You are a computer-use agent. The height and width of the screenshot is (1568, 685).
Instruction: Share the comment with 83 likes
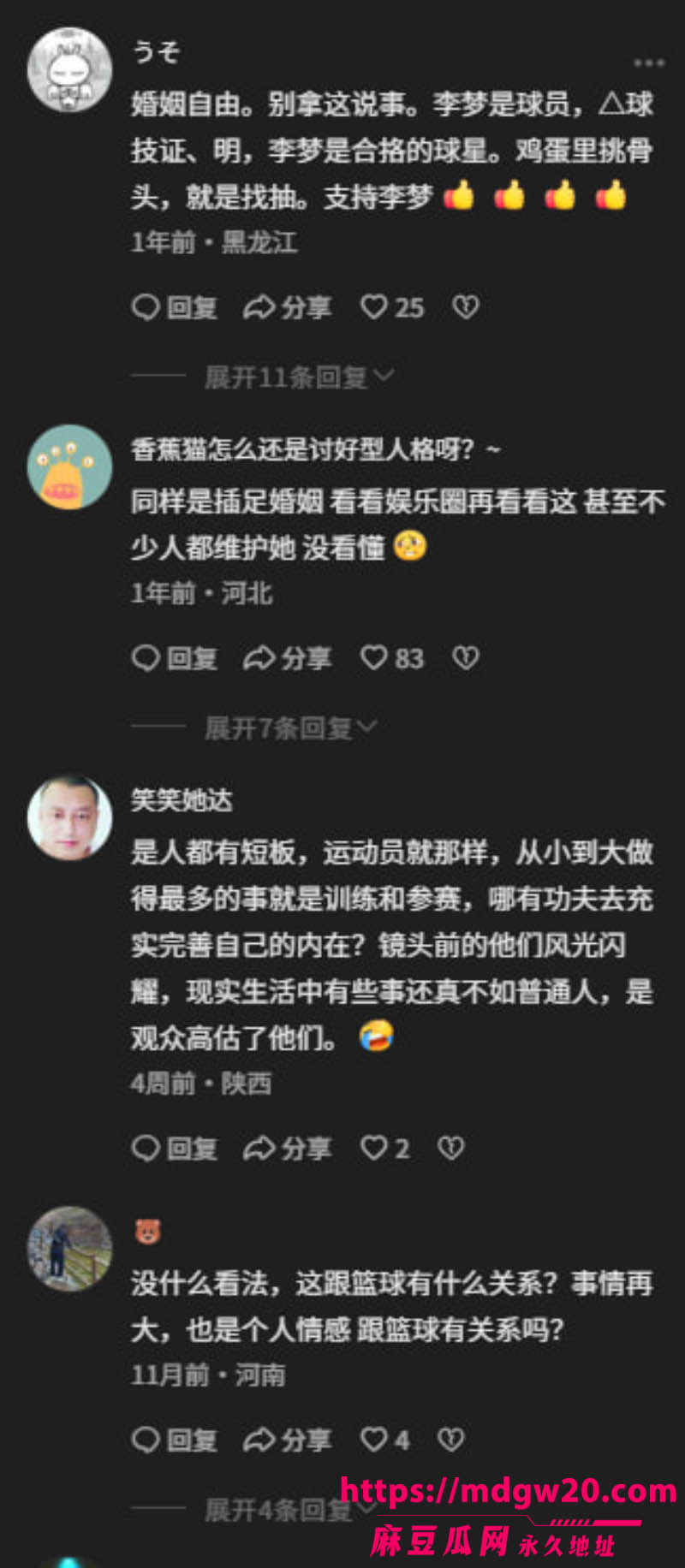click(287, 658)
